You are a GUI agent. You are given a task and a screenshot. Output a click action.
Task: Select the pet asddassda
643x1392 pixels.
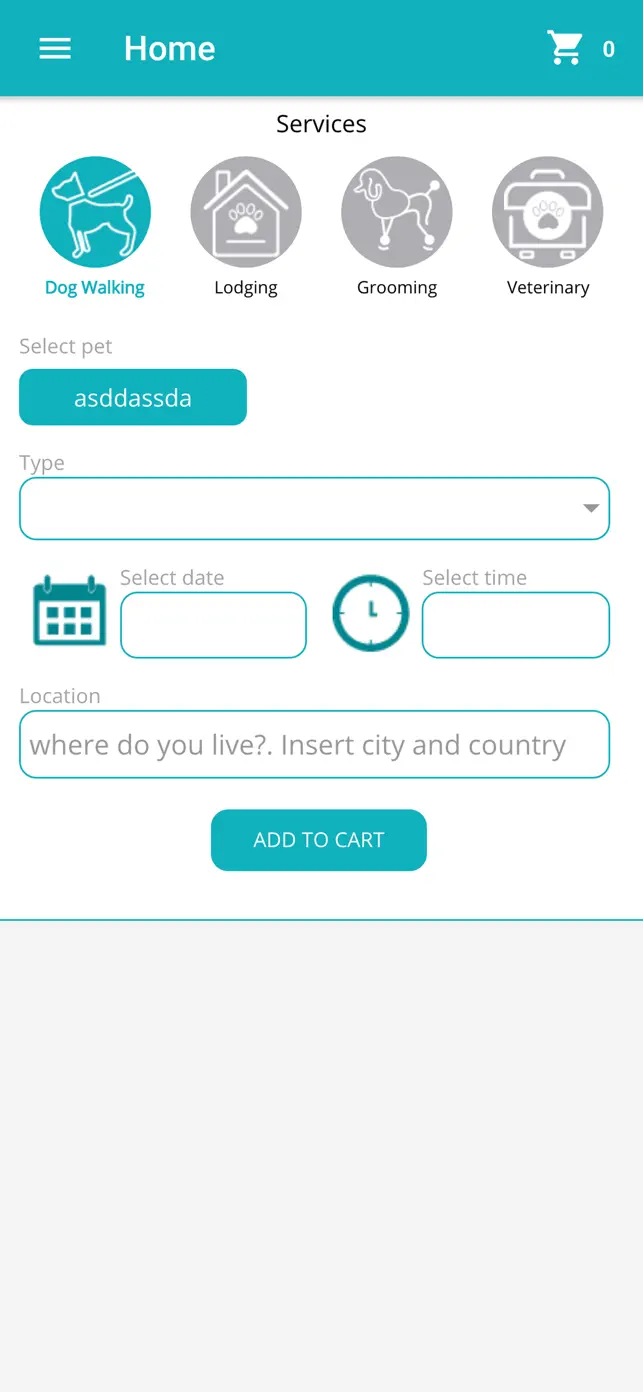(x=133, y=398)
